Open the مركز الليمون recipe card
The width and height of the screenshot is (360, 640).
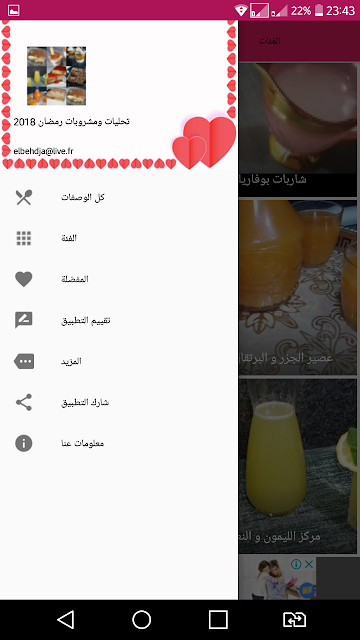298,466
